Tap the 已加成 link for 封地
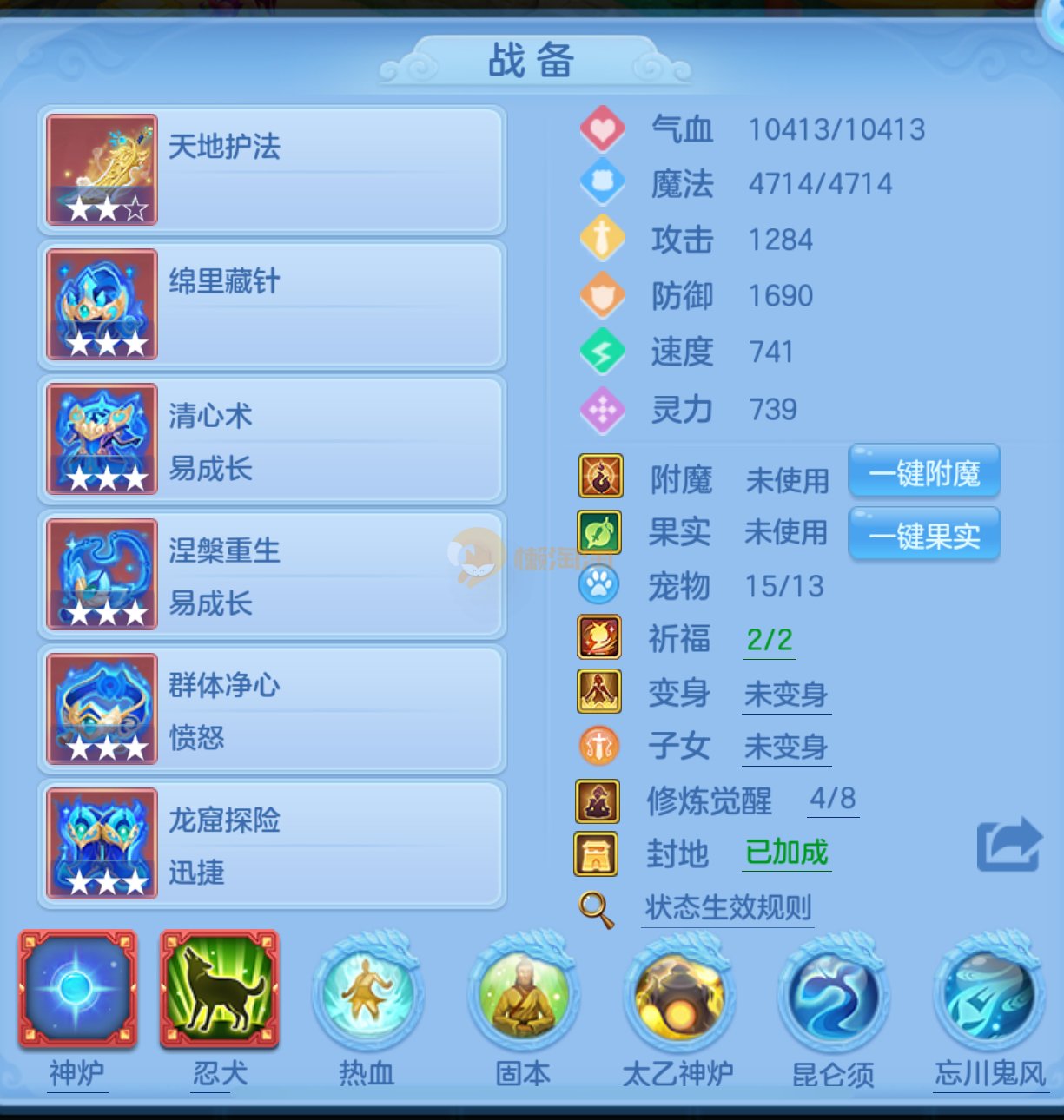 [787, 853]
